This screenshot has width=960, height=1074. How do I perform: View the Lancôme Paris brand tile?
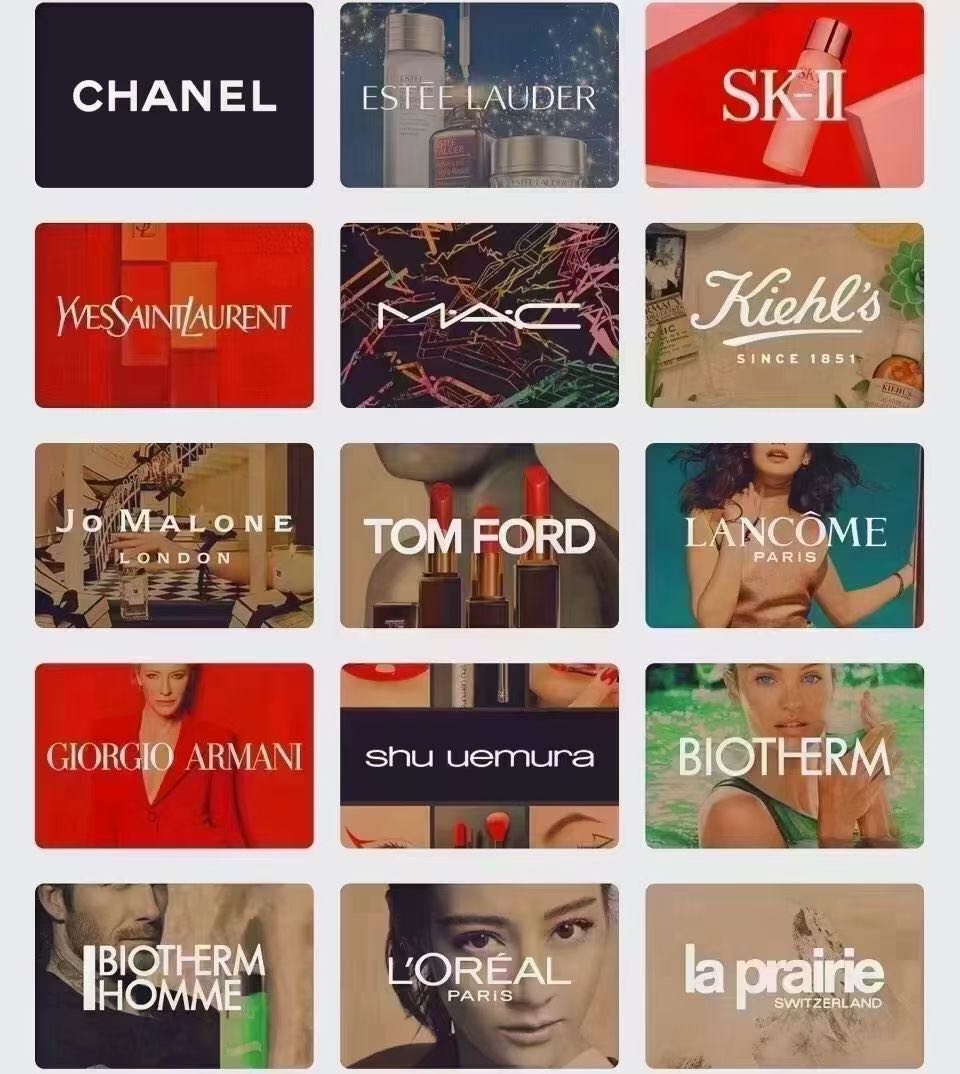pos(784,535)
